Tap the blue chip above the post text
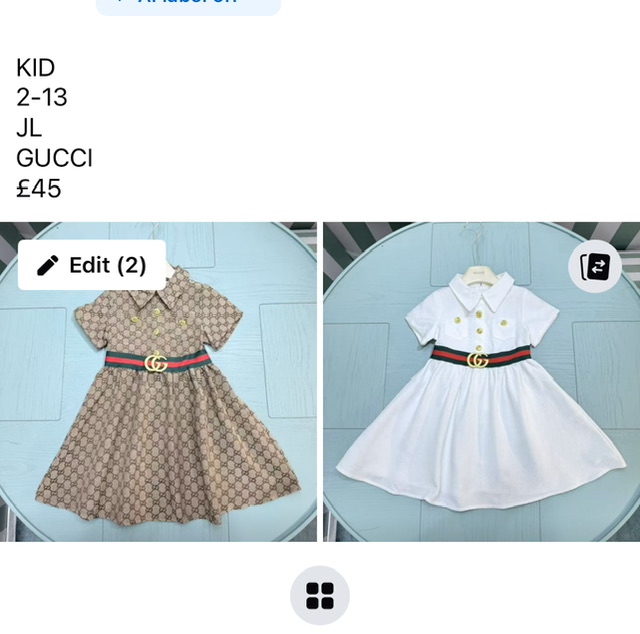This screenshot has width=640, height=634. coord(188,4)
